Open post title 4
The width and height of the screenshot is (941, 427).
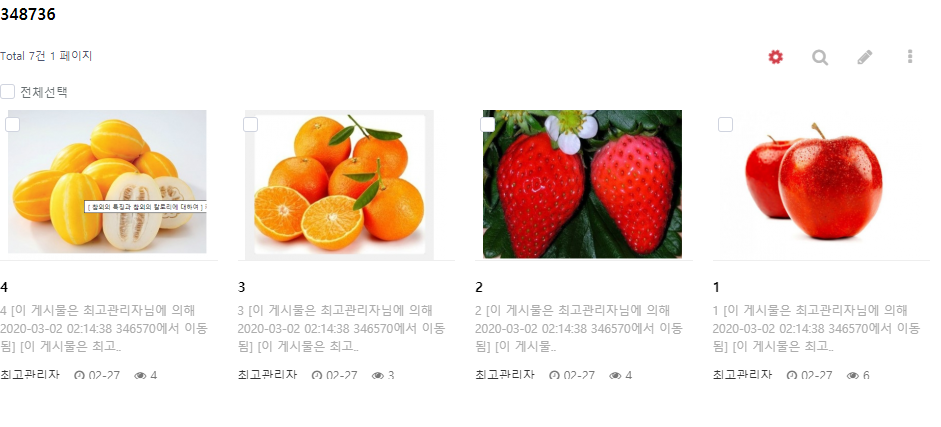pyautogui.click(x=5, y=287)
